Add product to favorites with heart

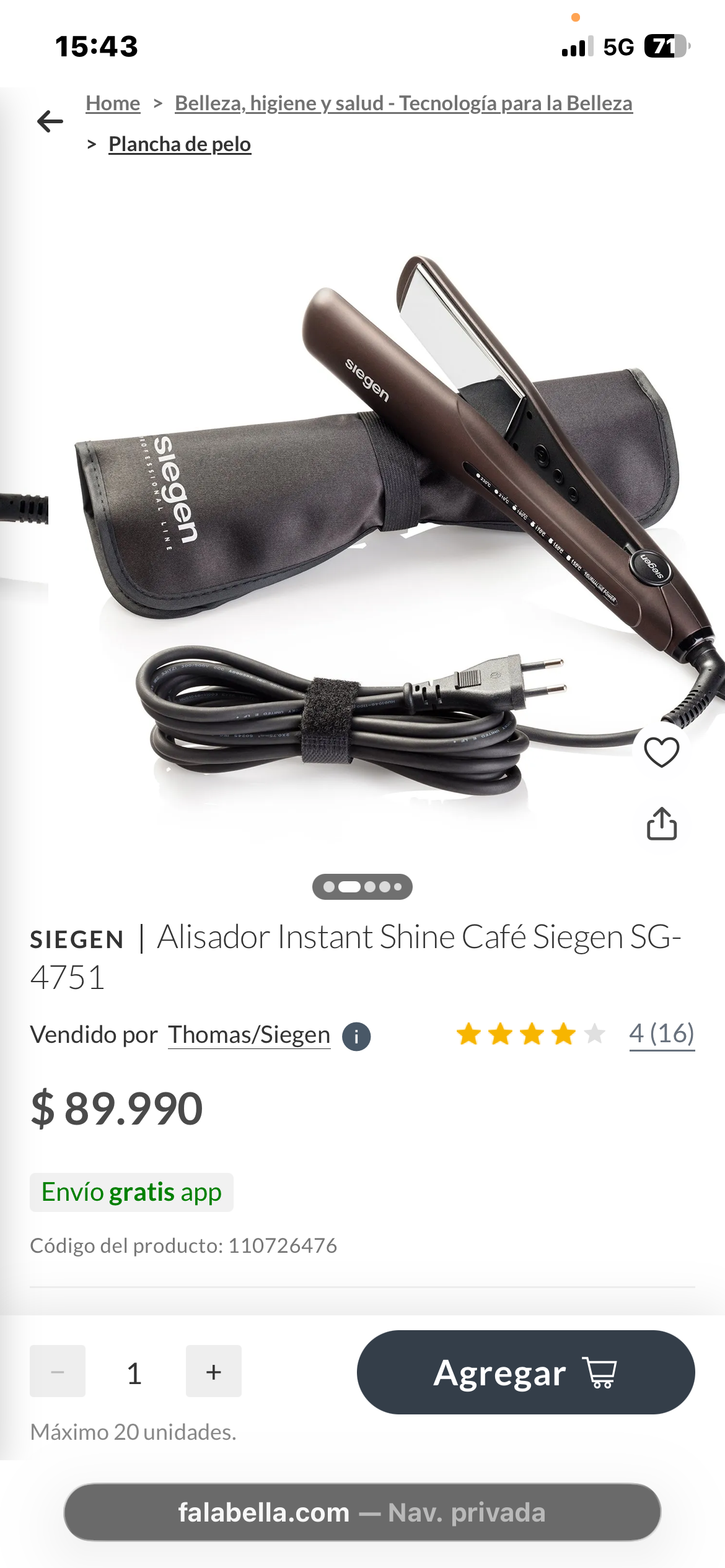pos(661,752)
